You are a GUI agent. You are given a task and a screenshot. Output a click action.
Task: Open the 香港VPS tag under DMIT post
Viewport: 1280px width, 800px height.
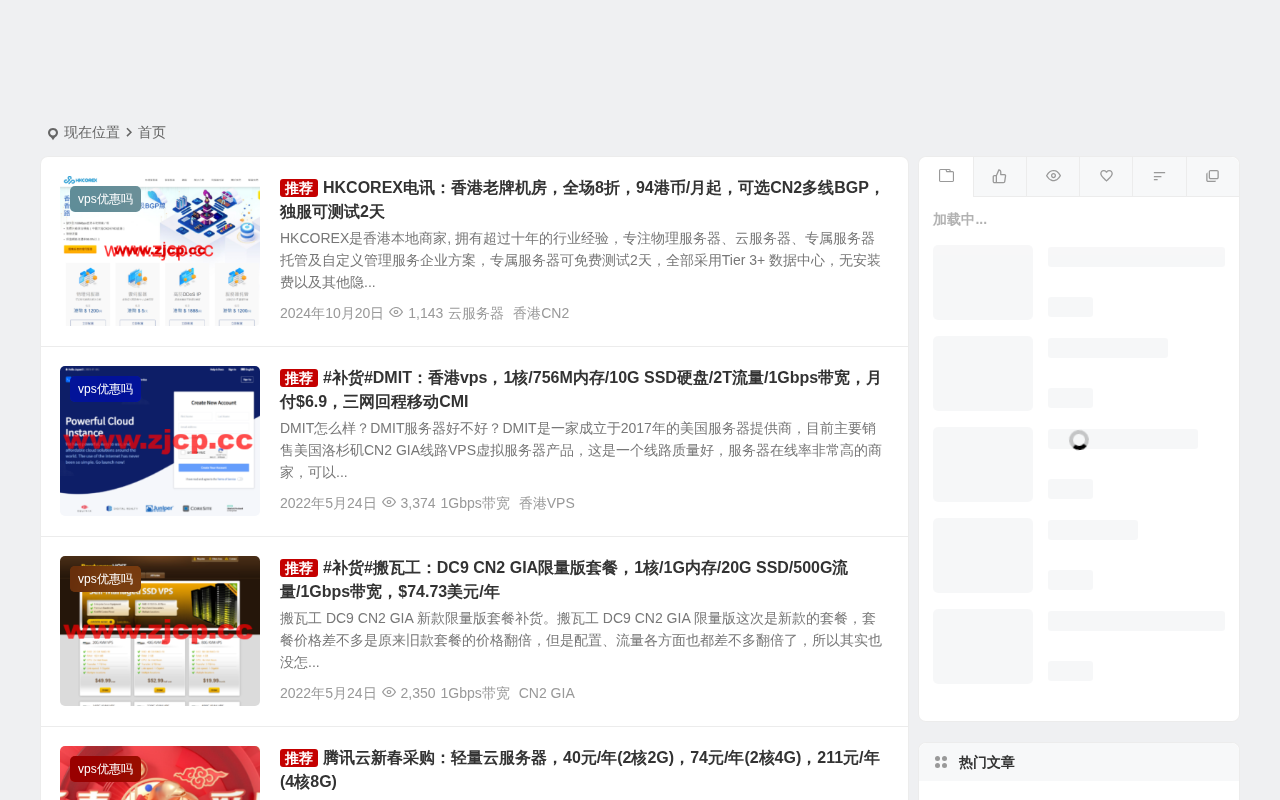pos(547,503)
